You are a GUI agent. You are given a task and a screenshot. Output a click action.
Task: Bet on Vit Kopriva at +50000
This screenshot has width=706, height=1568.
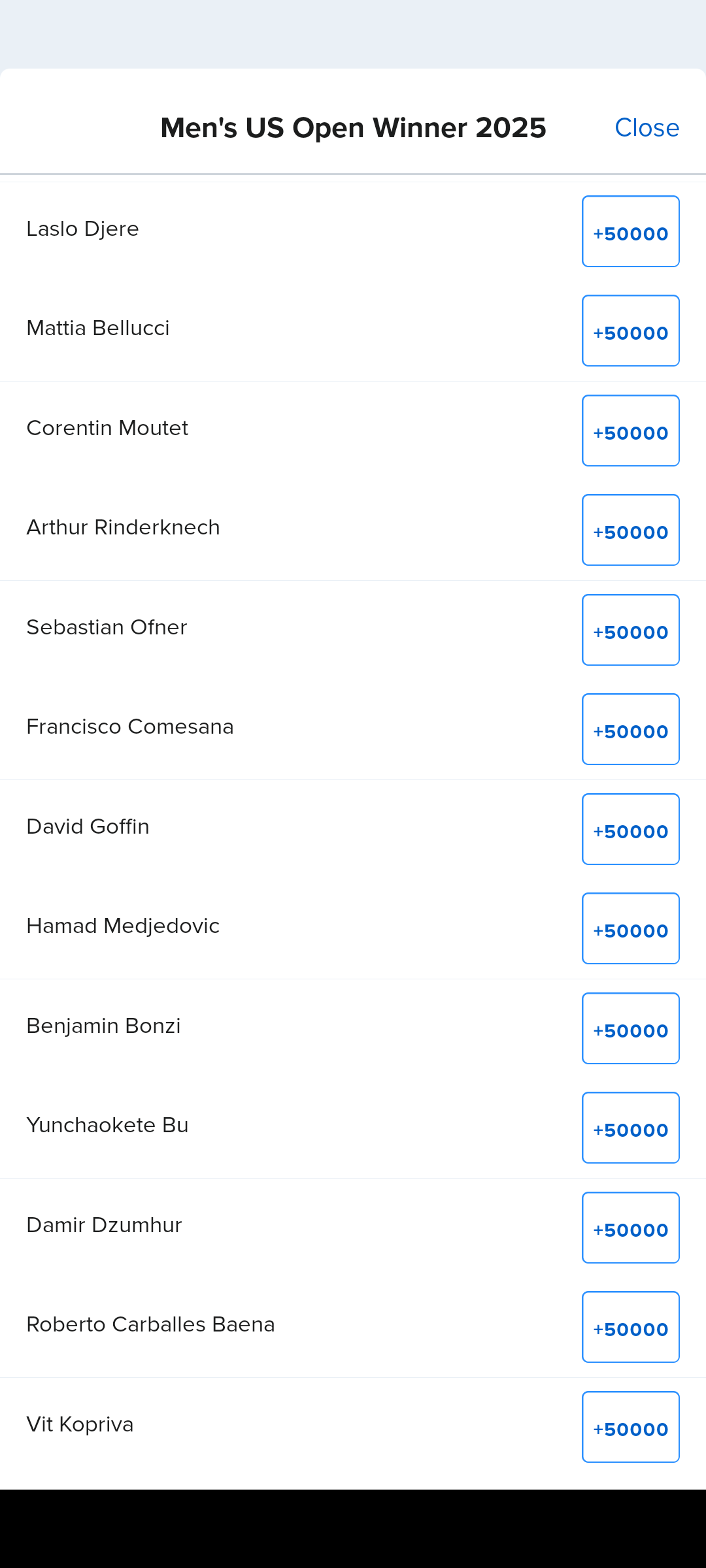tap(630, 1427)
